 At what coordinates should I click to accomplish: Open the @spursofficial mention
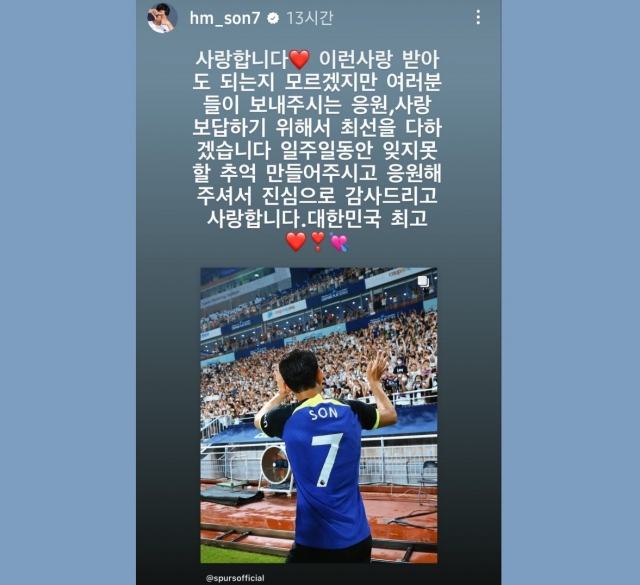[x=234, y=577]
